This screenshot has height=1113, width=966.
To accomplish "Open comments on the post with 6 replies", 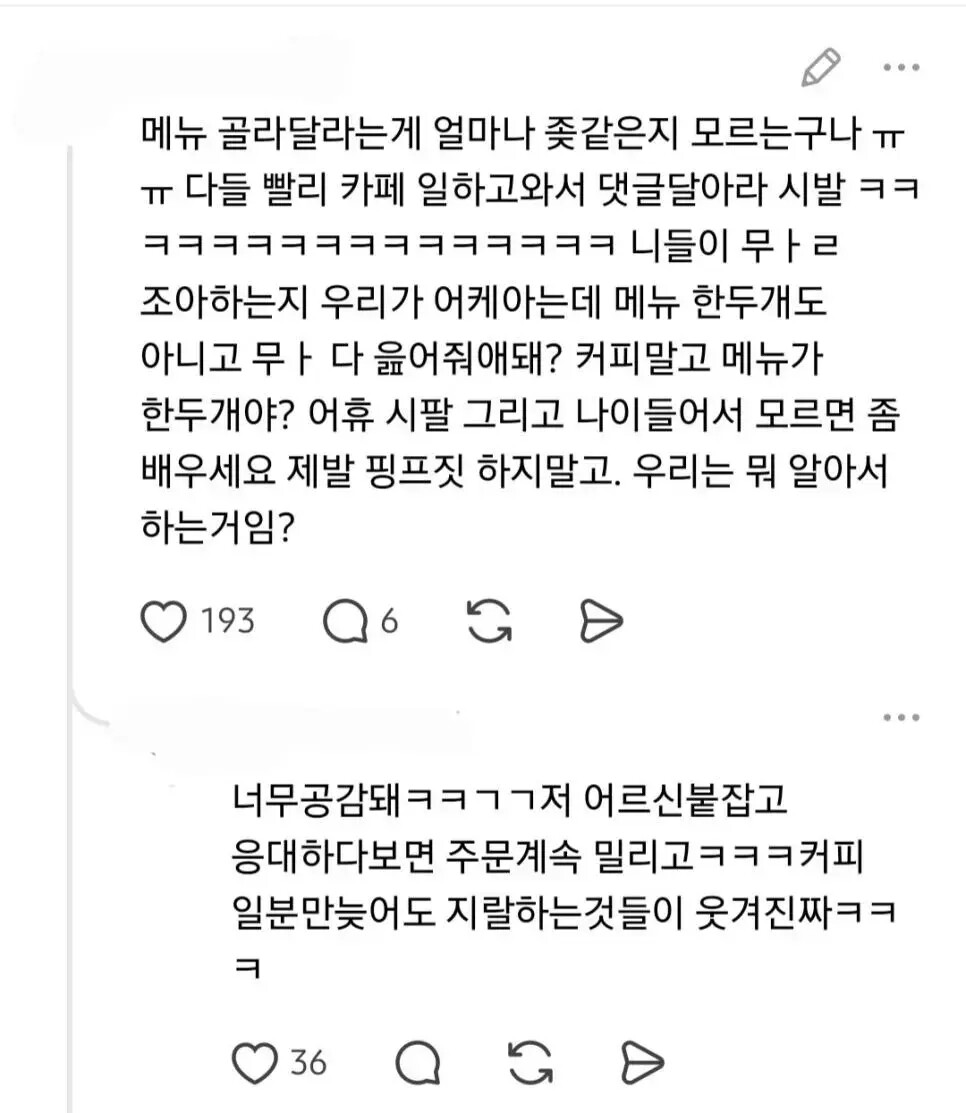I will pos(346,621).
